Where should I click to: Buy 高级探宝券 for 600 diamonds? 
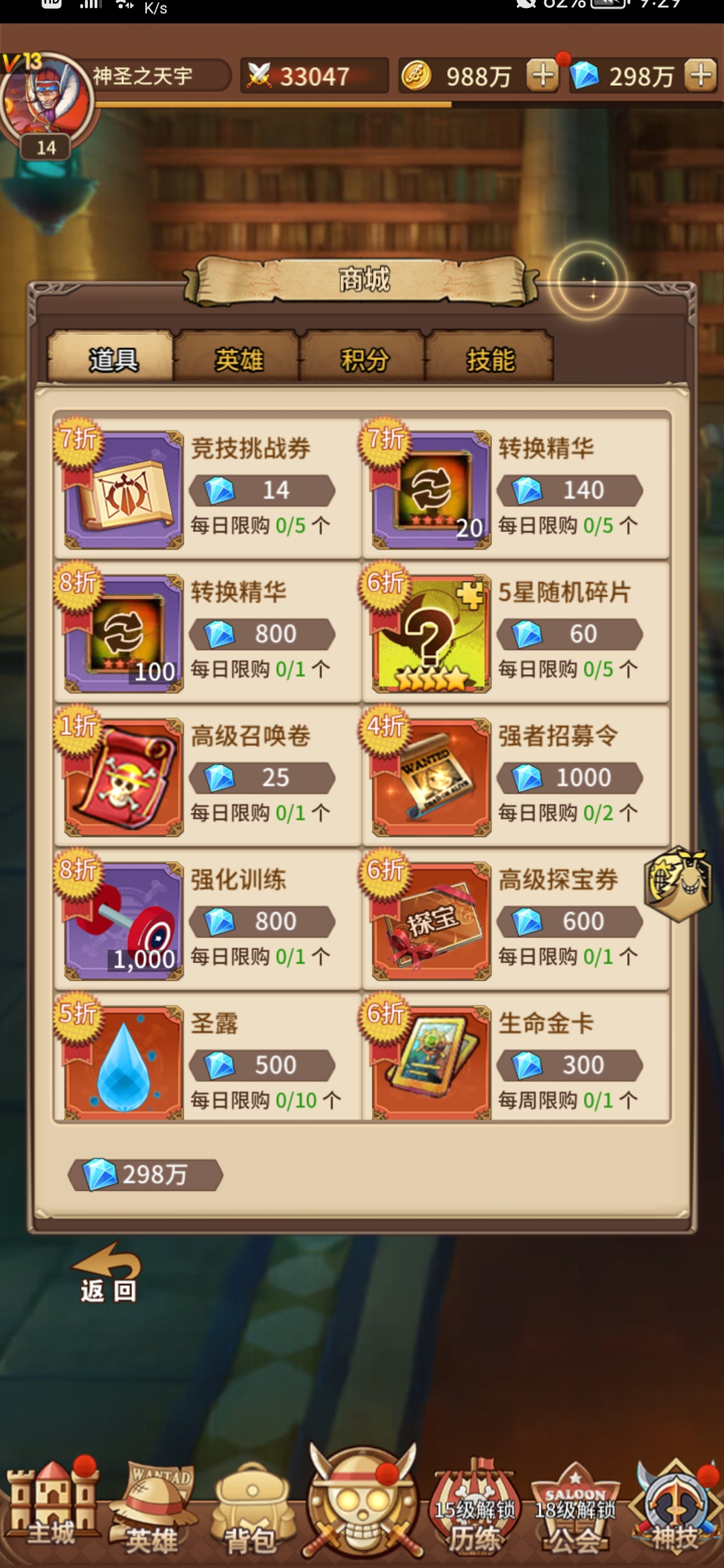coord(570,921)
